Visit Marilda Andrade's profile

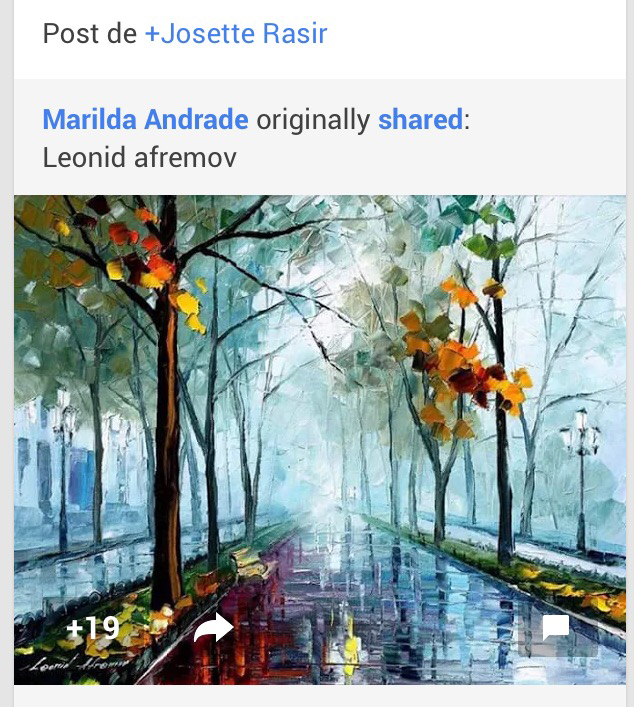145,120
